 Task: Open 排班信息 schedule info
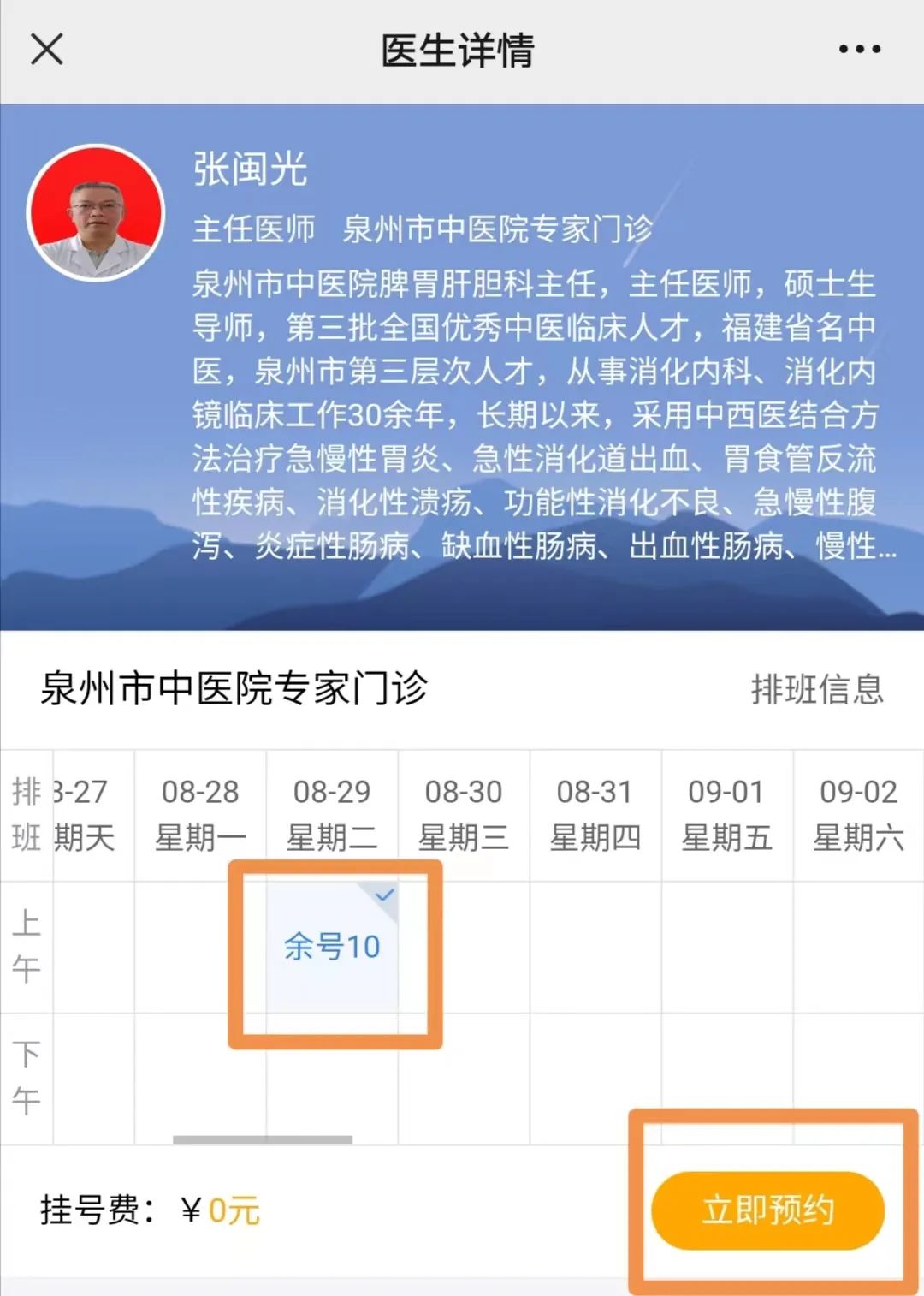point(817,689)
